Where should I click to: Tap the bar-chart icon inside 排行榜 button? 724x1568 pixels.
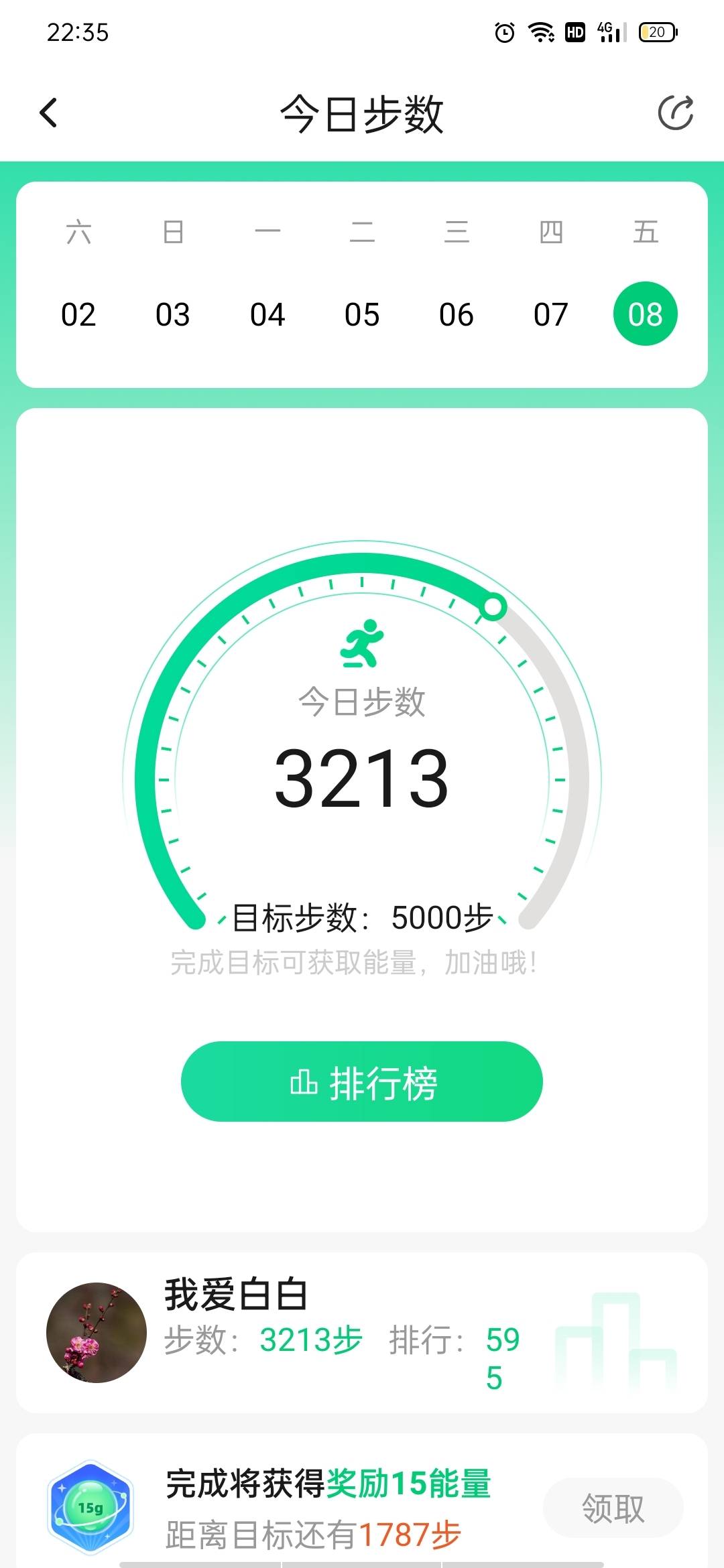tap(304, 1082)
